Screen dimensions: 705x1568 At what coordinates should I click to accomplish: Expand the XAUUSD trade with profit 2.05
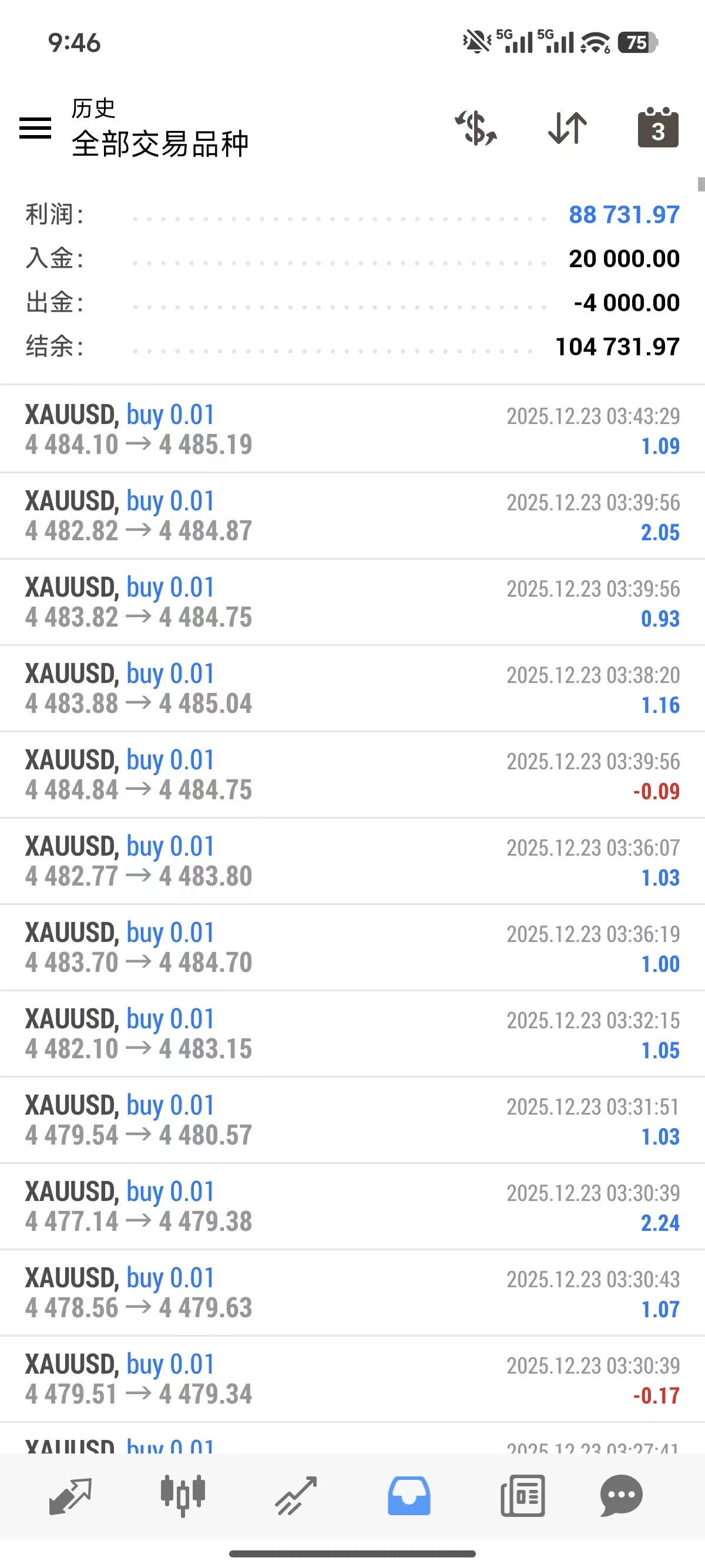pos(352,516)
